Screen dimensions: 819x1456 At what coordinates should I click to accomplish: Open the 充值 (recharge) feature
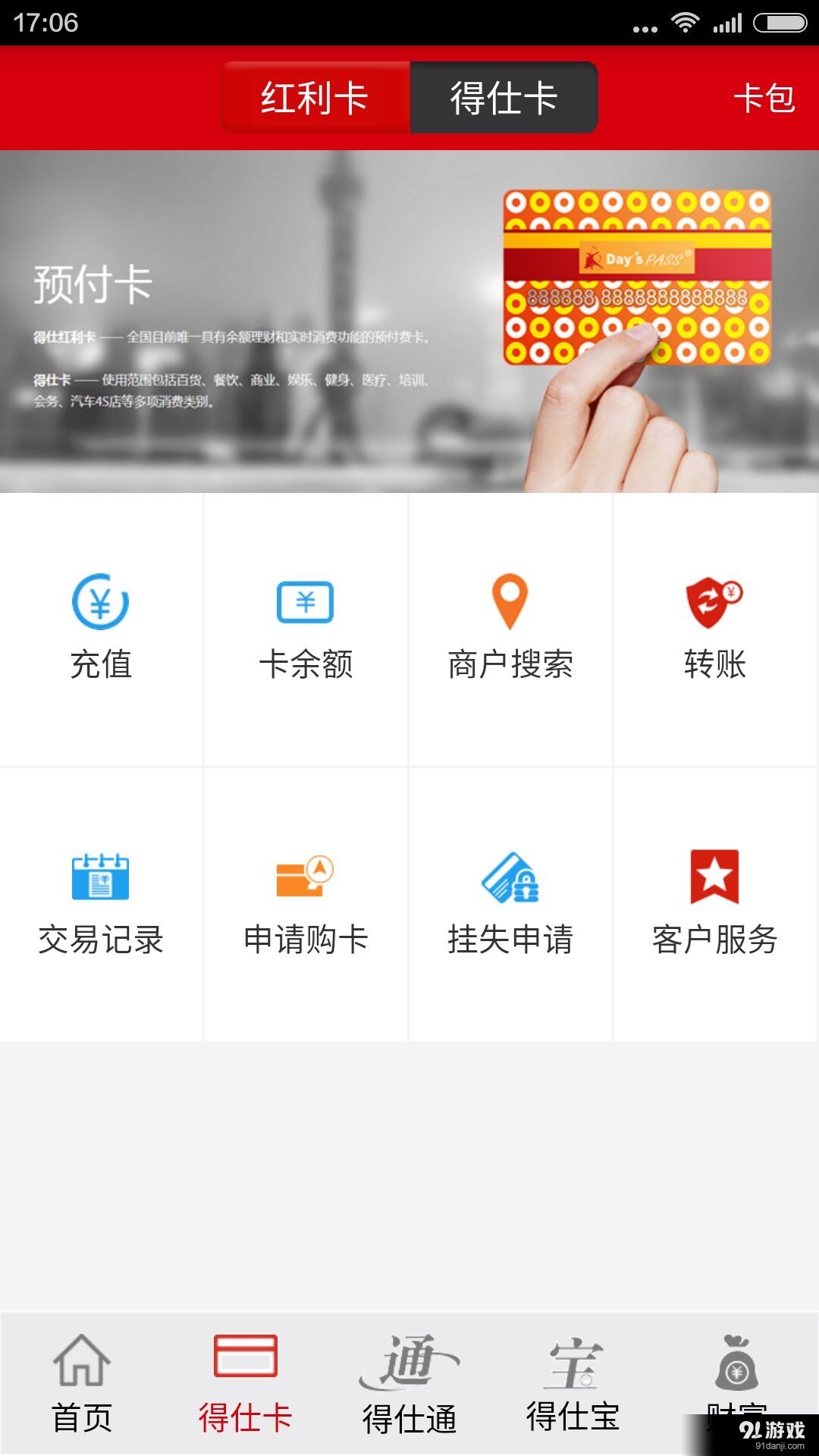(x=102, y=629)
